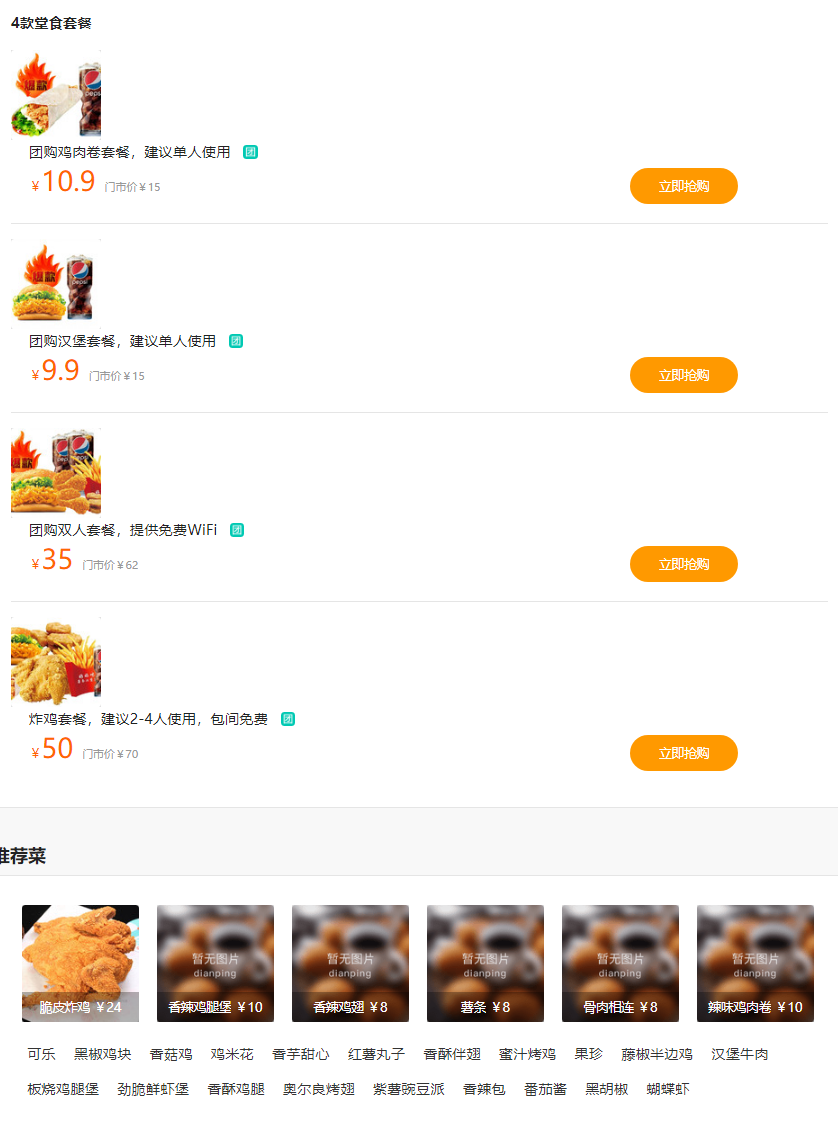Open the 薯条 dish card
This screenshot has height=1128, width=838.
(x=485, y=962)
